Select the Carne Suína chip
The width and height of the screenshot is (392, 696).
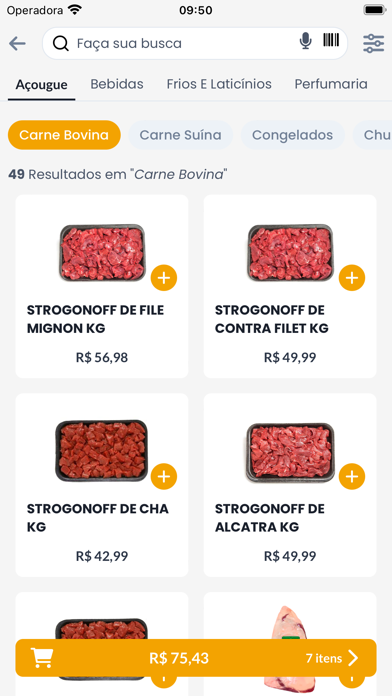180,135
